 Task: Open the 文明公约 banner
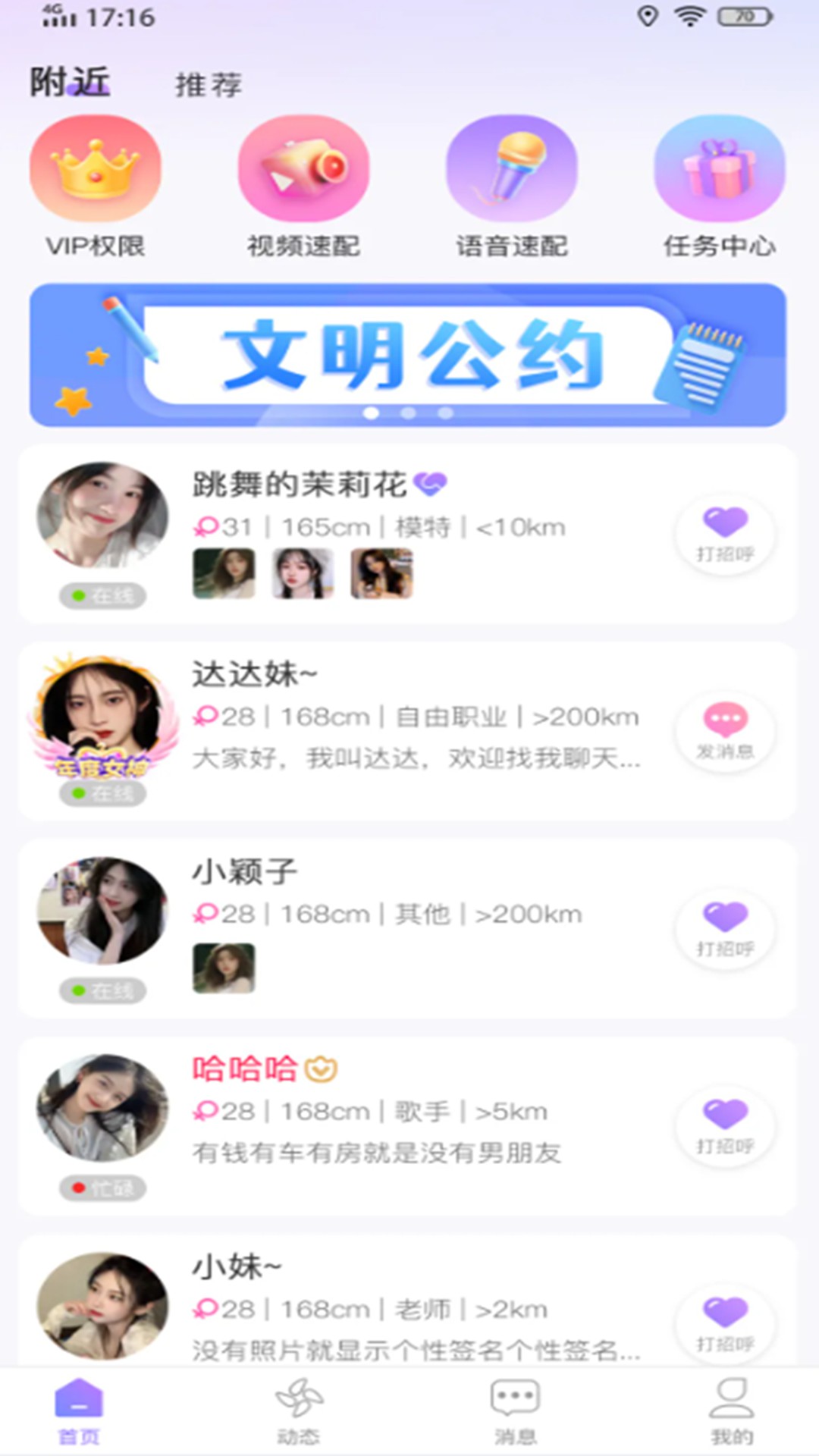pos(409,353)
